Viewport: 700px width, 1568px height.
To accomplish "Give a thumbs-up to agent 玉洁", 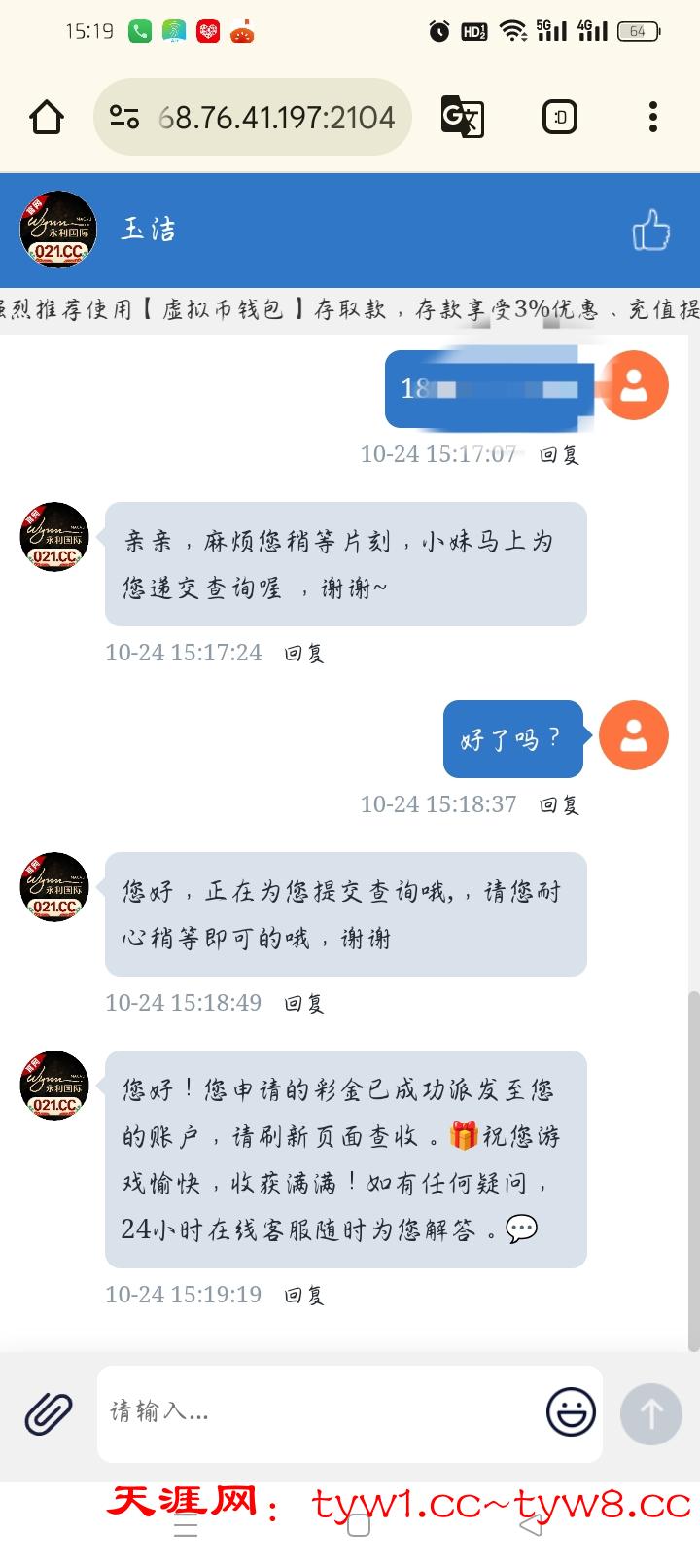I will click(650, 231).
